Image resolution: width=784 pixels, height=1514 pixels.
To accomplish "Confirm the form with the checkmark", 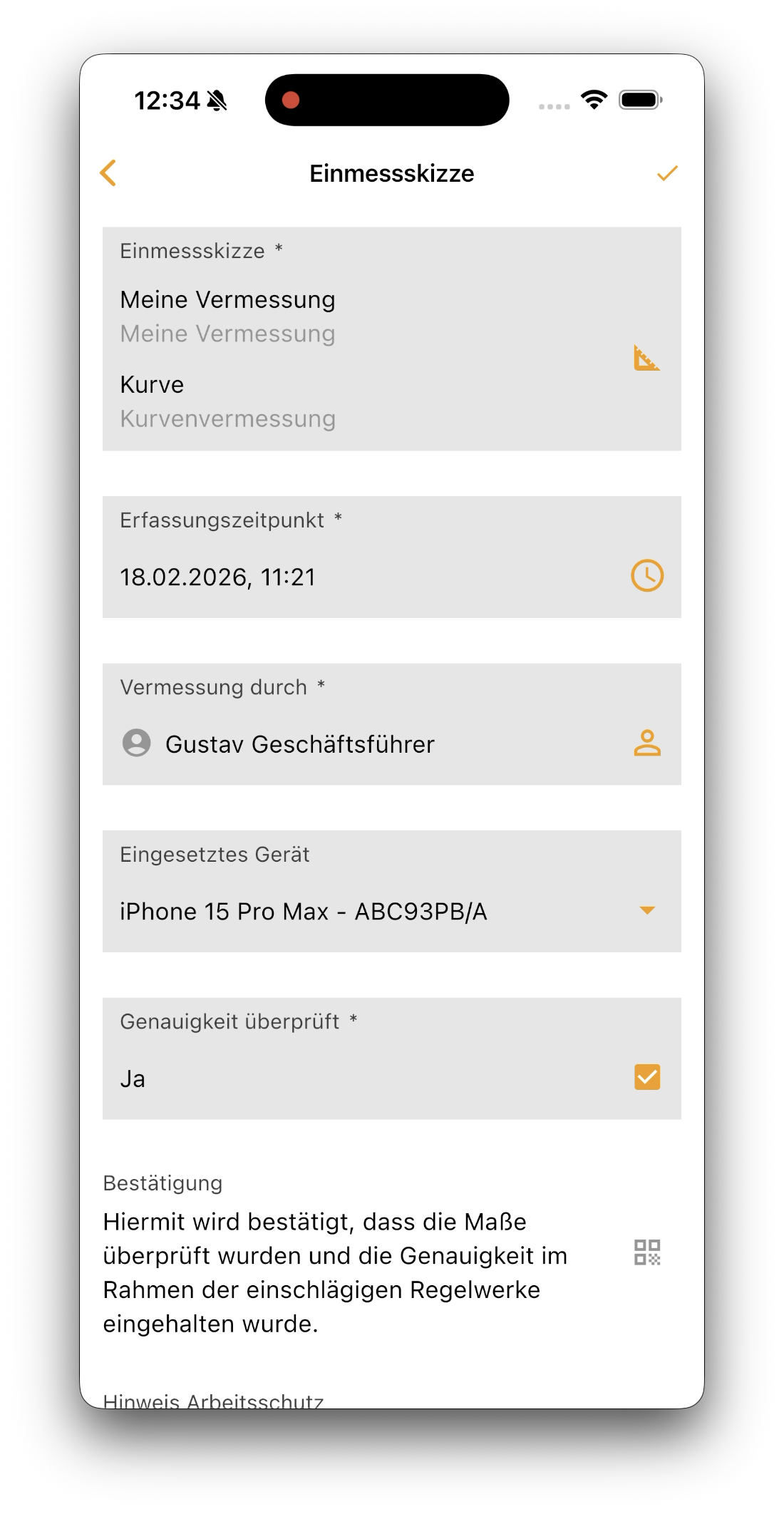I will click(x=667, y=173).
